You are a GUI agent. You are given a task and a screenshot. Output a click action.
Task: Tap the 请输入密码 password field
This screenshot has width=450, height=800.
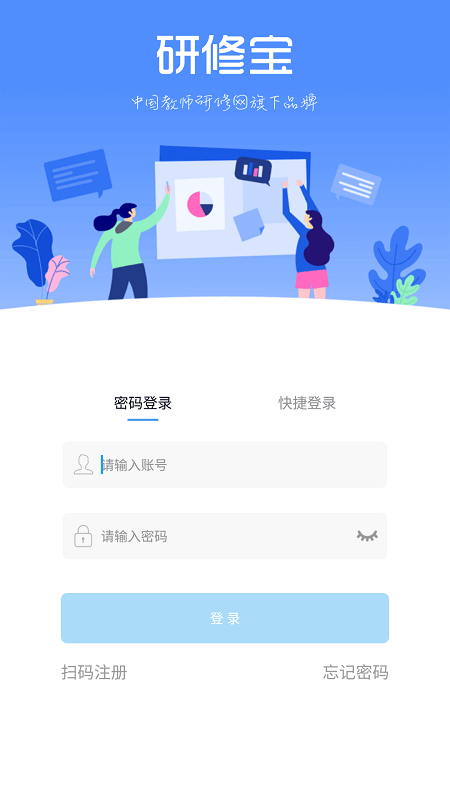[225, 536]
